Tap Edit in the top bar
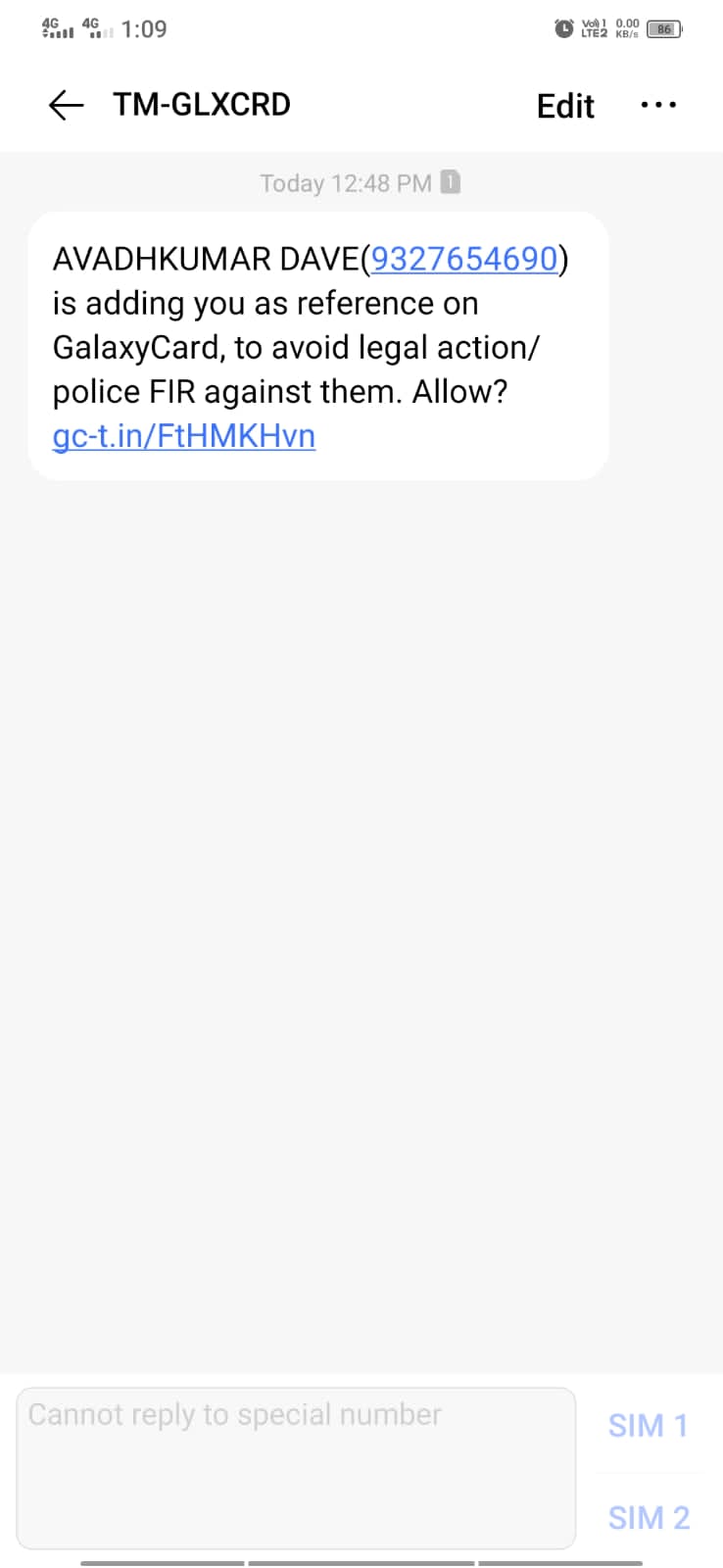The image size is (723, 1568). (x=565, y=106)
